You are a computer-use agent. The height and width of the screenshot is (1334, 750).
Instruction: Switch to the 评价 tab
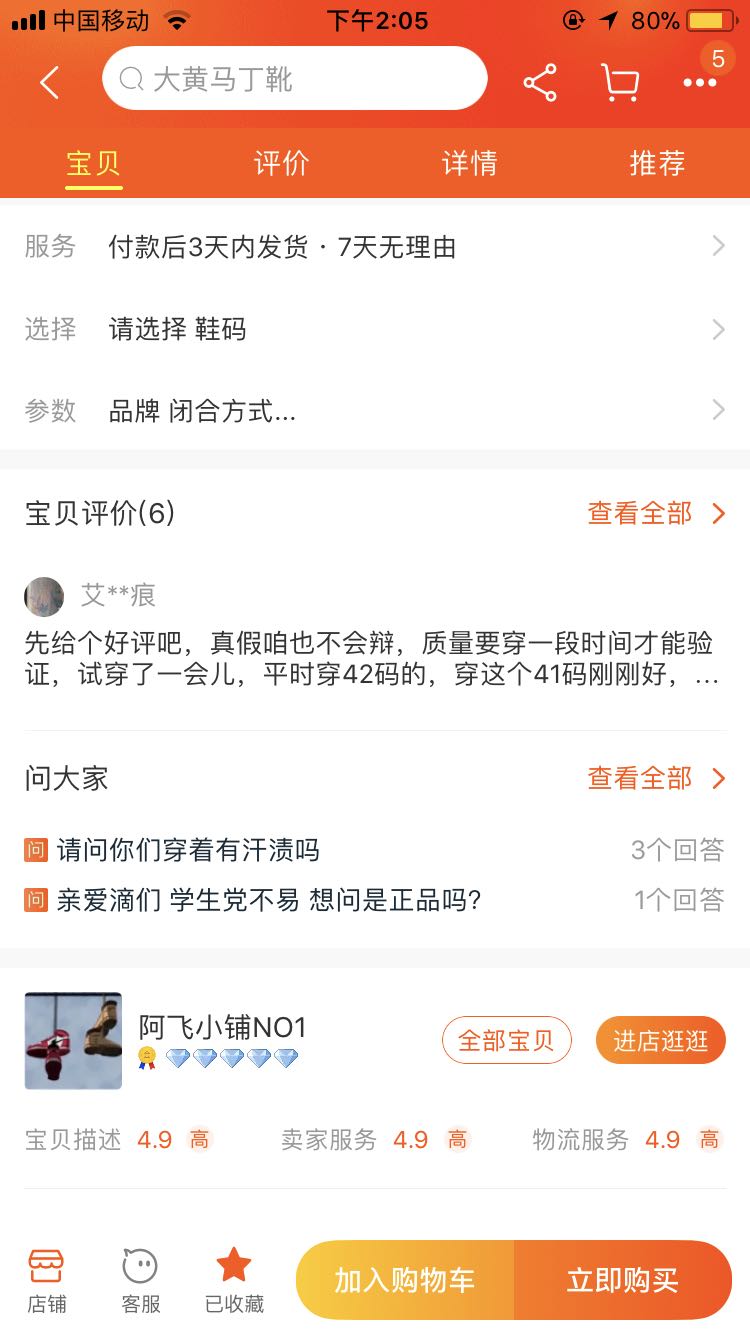(281, 164)
